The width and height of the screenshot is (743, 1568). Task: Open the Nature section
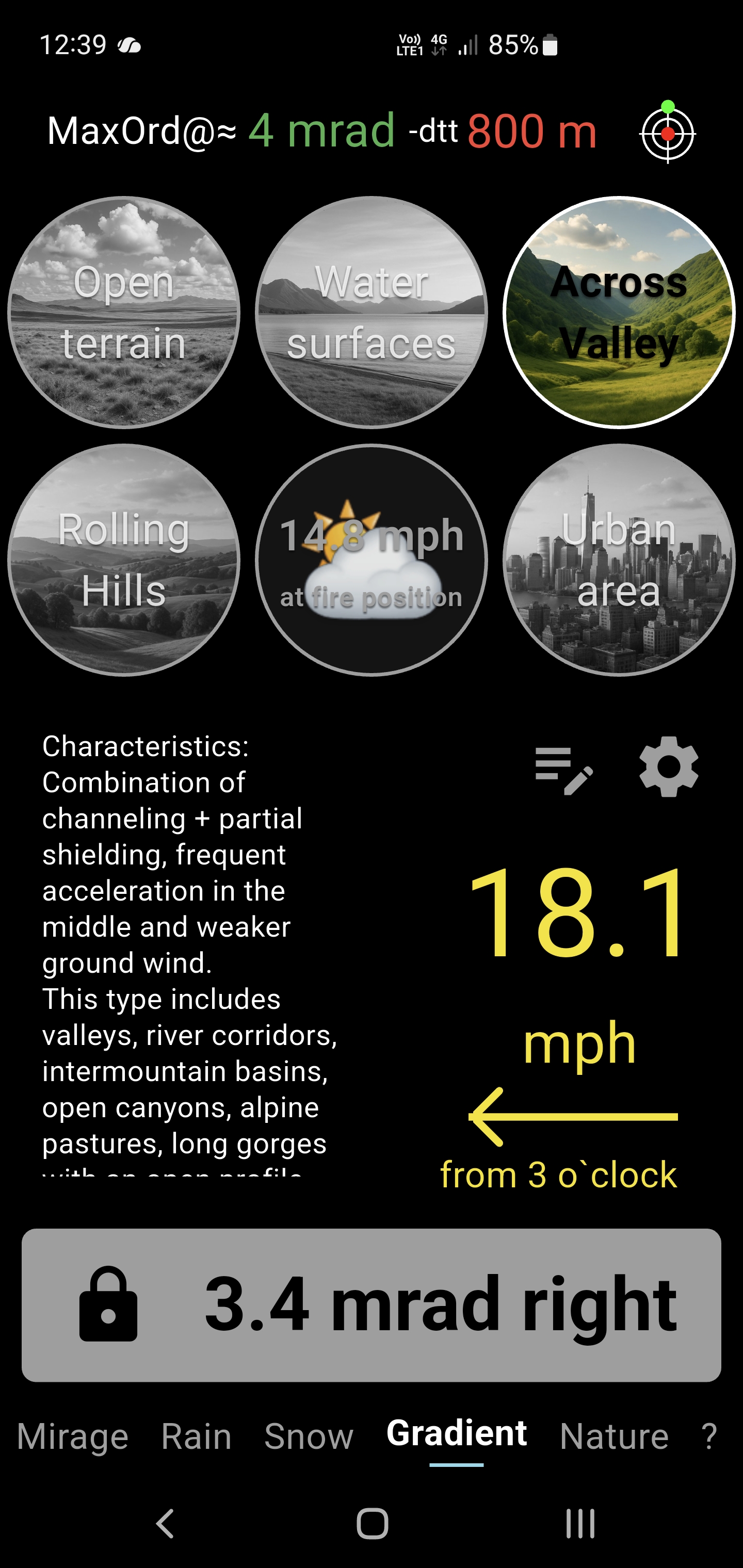[x=615, y=1436]
